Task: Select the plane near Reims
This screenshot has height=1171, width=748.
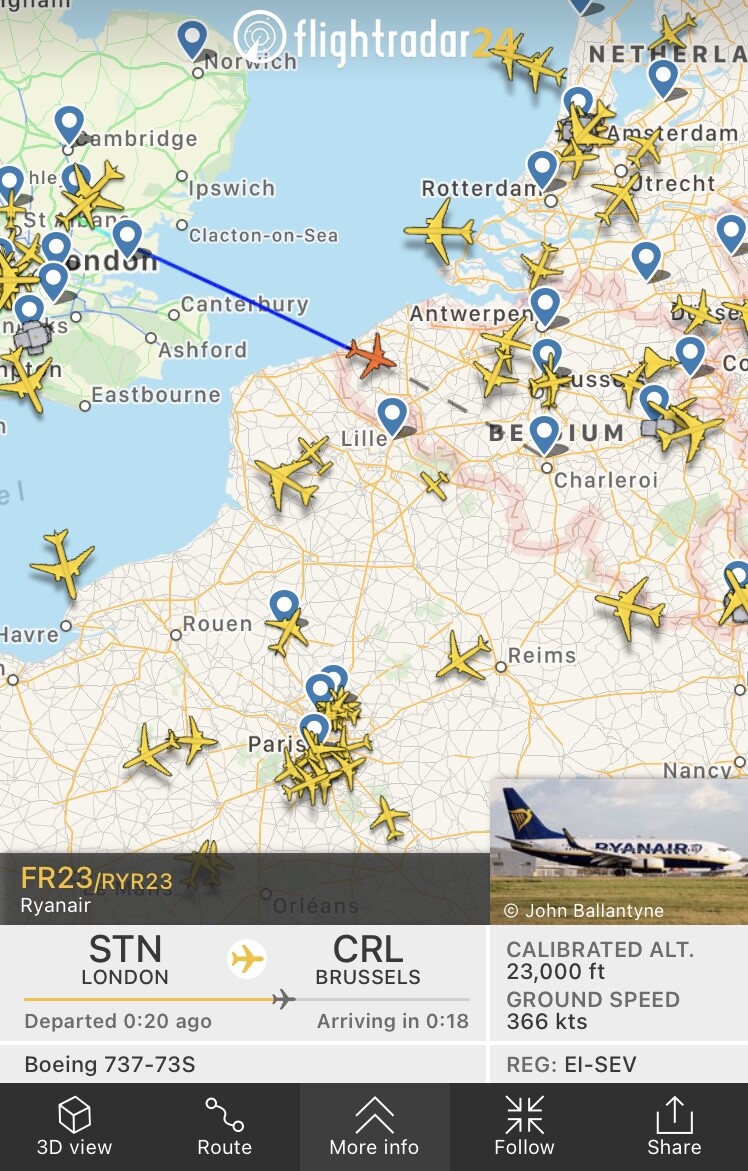Action: pyautogui.click(x=463, y=656)
